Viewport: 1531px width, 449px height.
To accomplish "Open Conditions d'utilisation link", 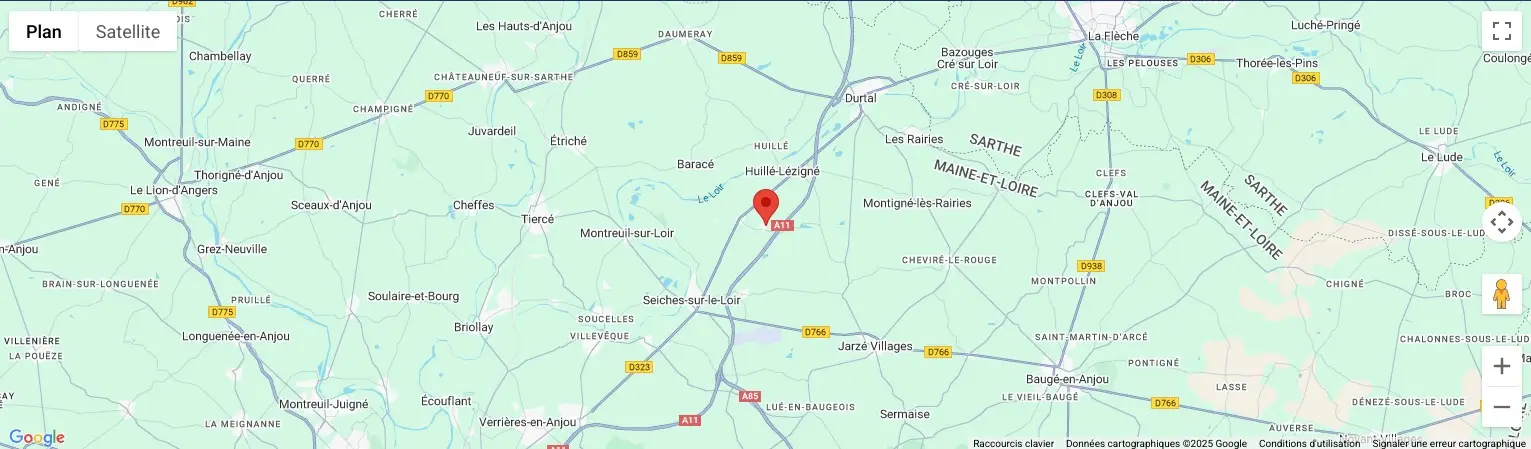I will tap(1309, 444).
